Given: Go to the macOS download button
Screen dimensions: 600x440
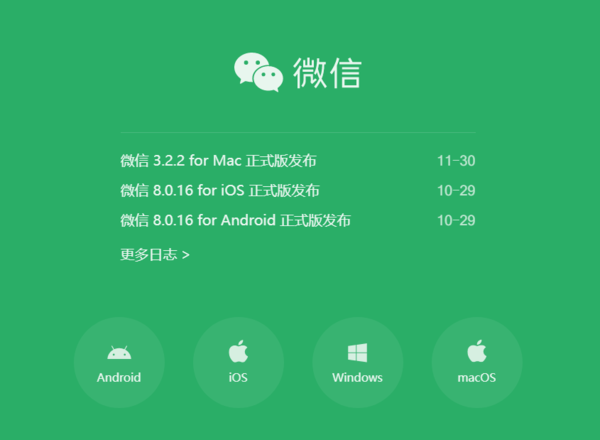Looking at the screenshot, I should pos(476,362).
